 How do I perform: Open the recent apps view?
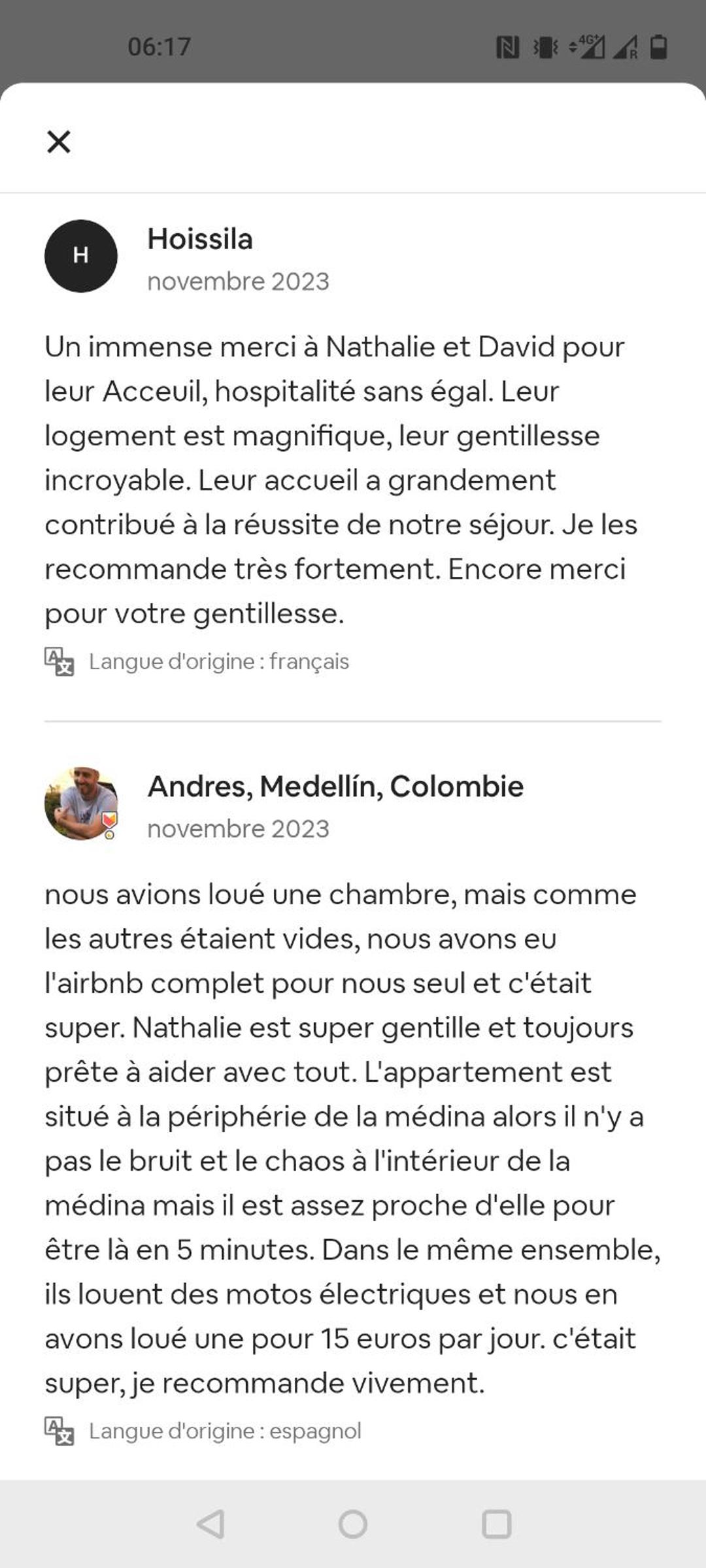point(496,1524)
